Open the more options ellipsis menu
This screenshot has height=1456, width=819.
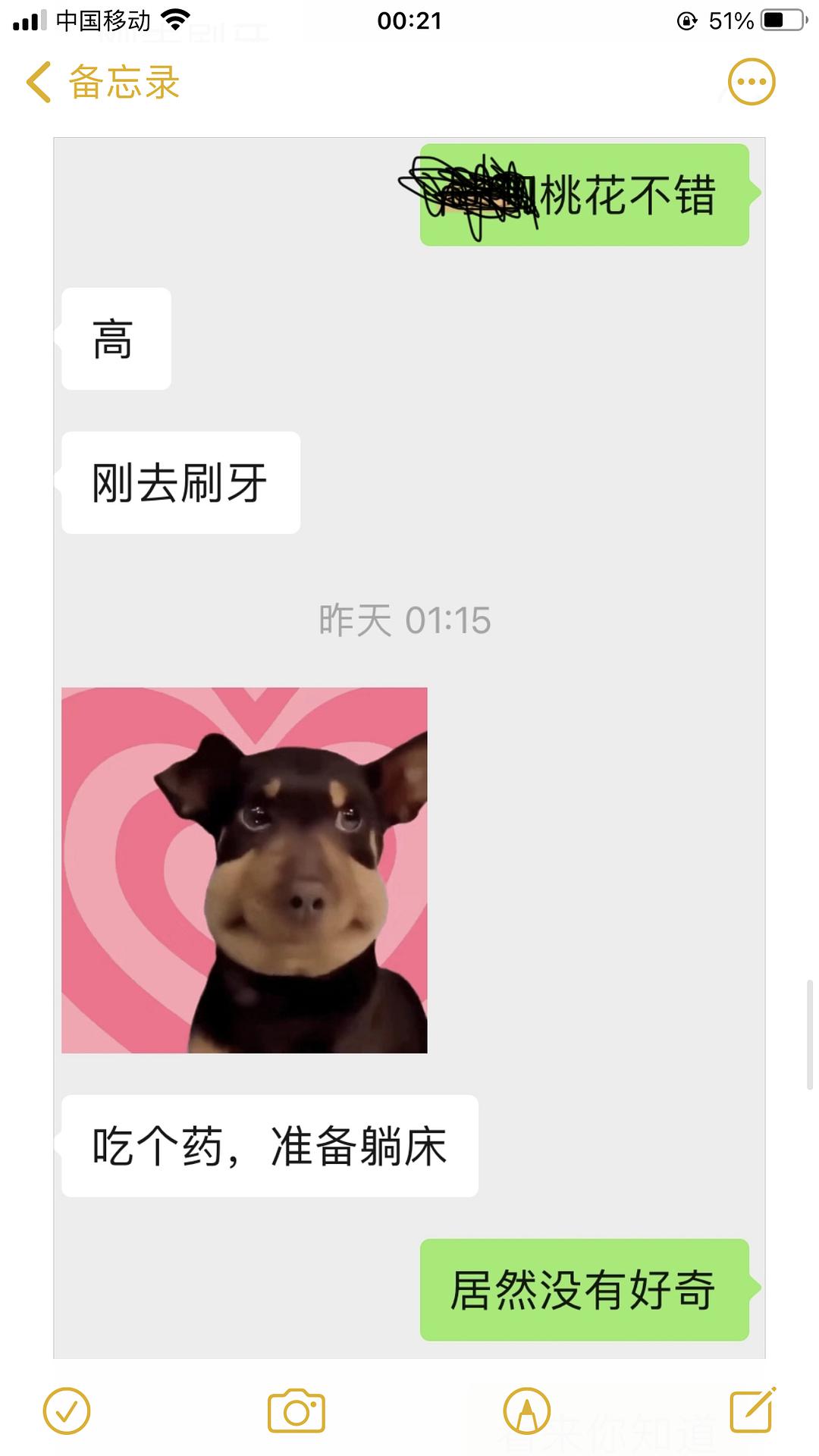tap(752, 82)
